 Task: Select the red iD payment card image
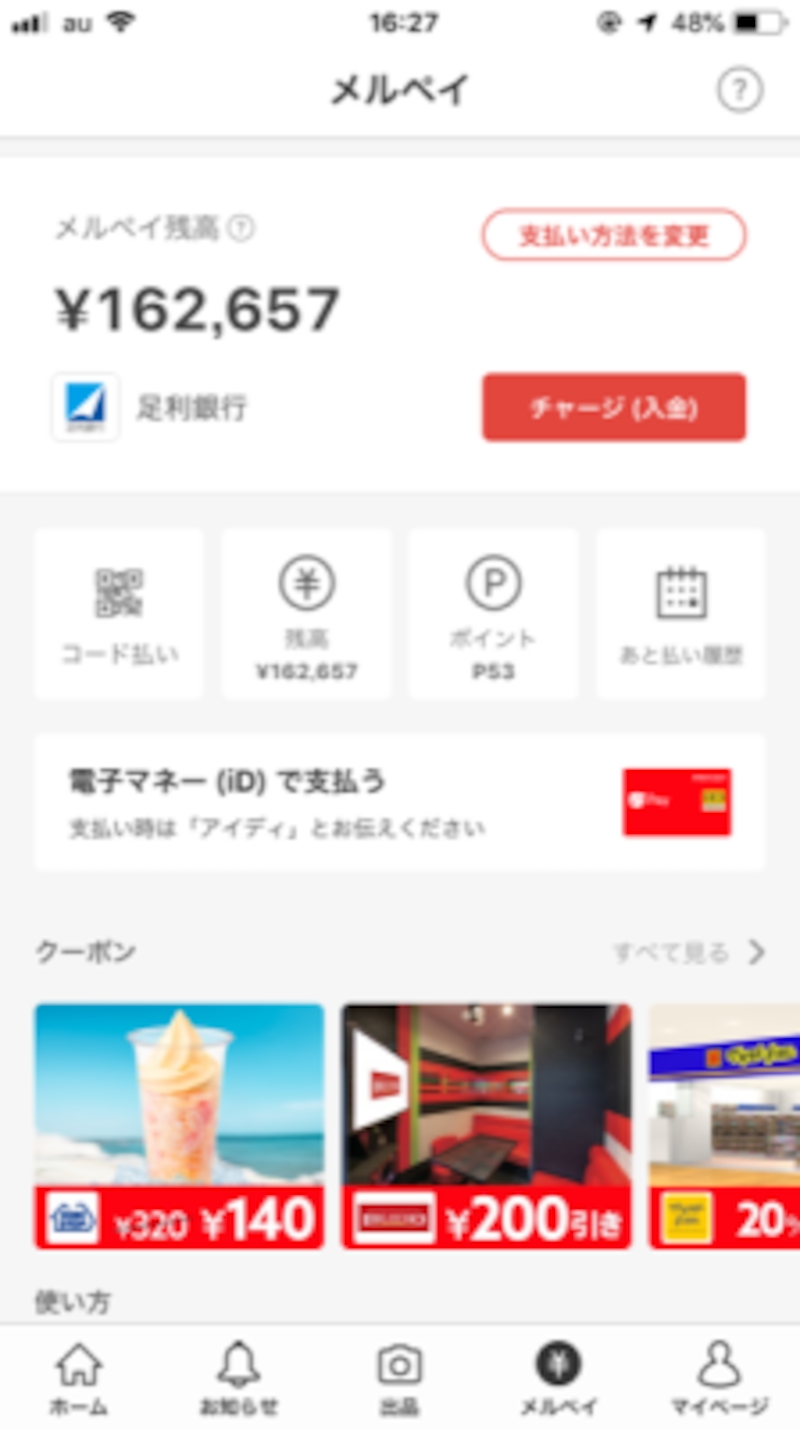(x=676, y=802)
